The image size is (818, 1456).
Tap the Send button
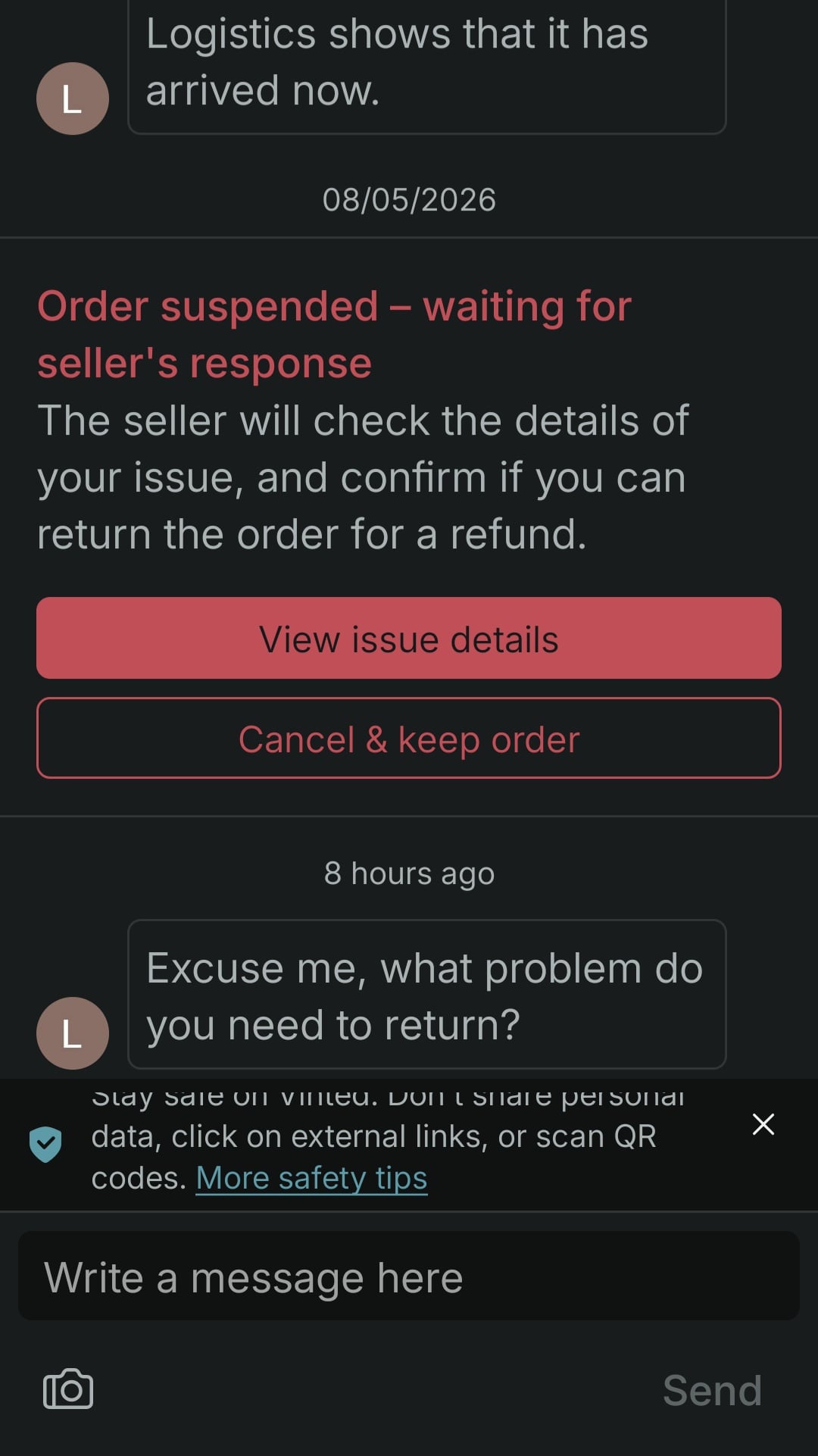click(x=712, y=1390)
